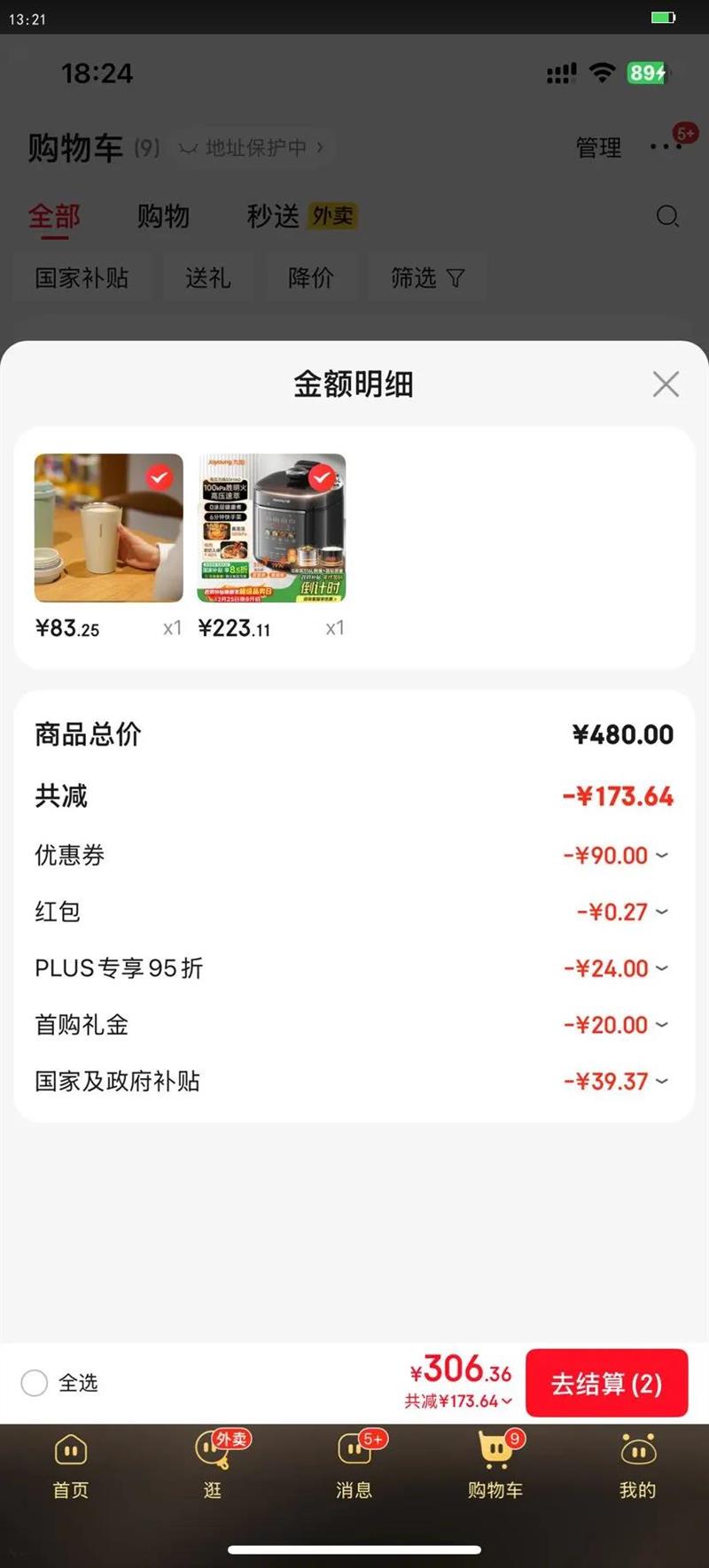Open the 消息 tab
Image resolution: width=709 pixels, height=1568 pixels.
coord(354,1467)
